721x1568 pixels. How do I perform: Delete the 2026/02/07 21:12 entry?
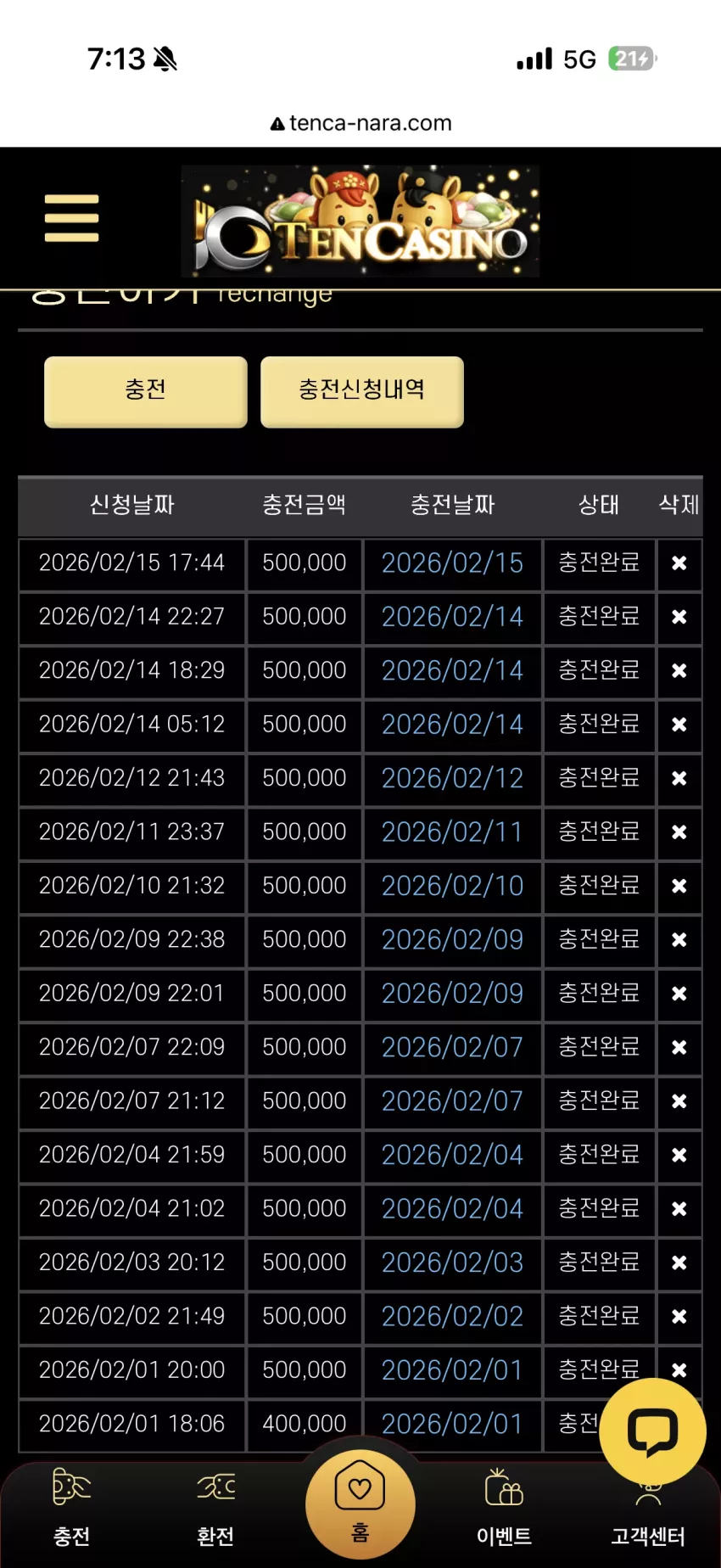click(x=679, y=1101)
